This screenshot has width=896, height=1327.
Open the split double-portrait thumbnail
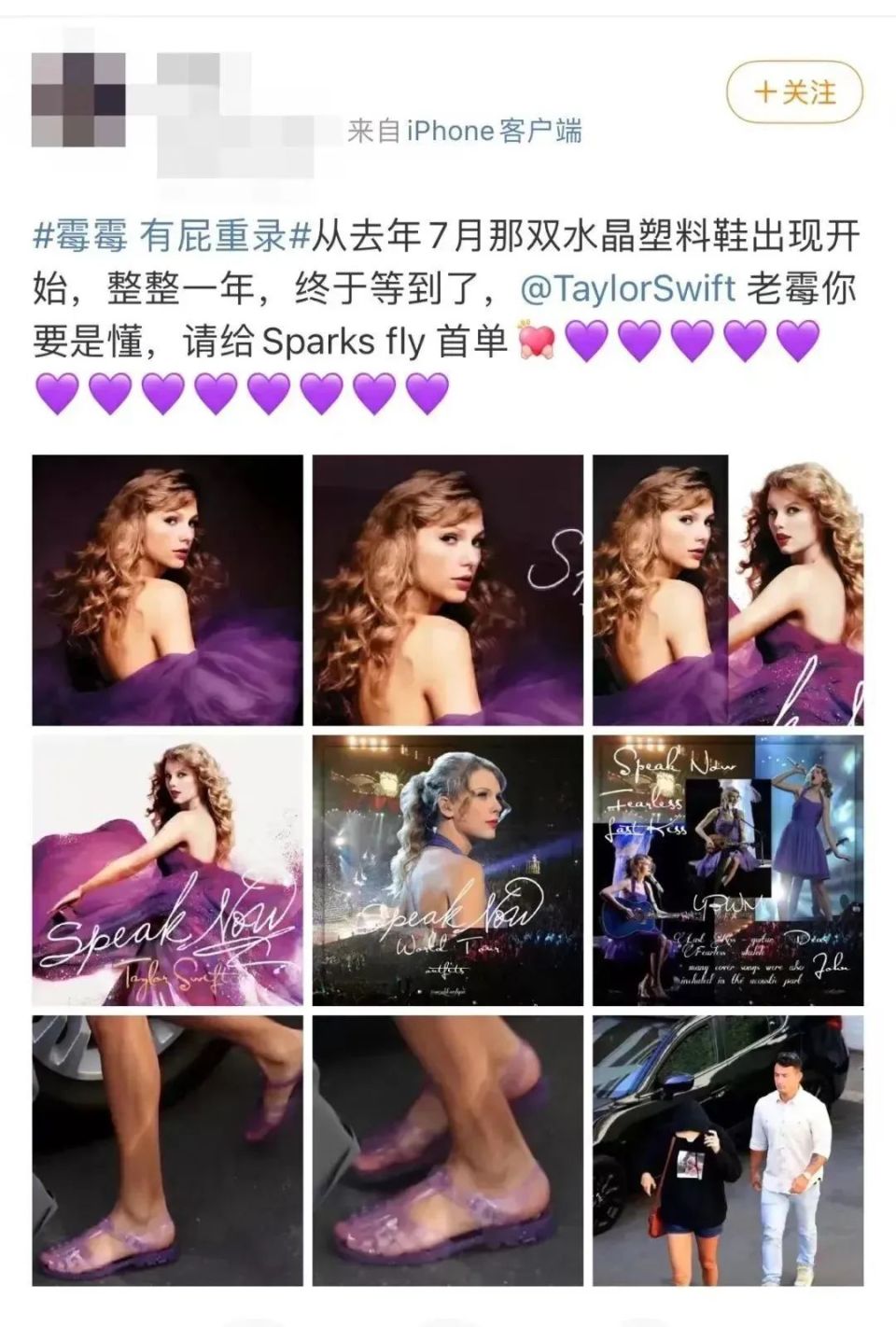point(730,586)
